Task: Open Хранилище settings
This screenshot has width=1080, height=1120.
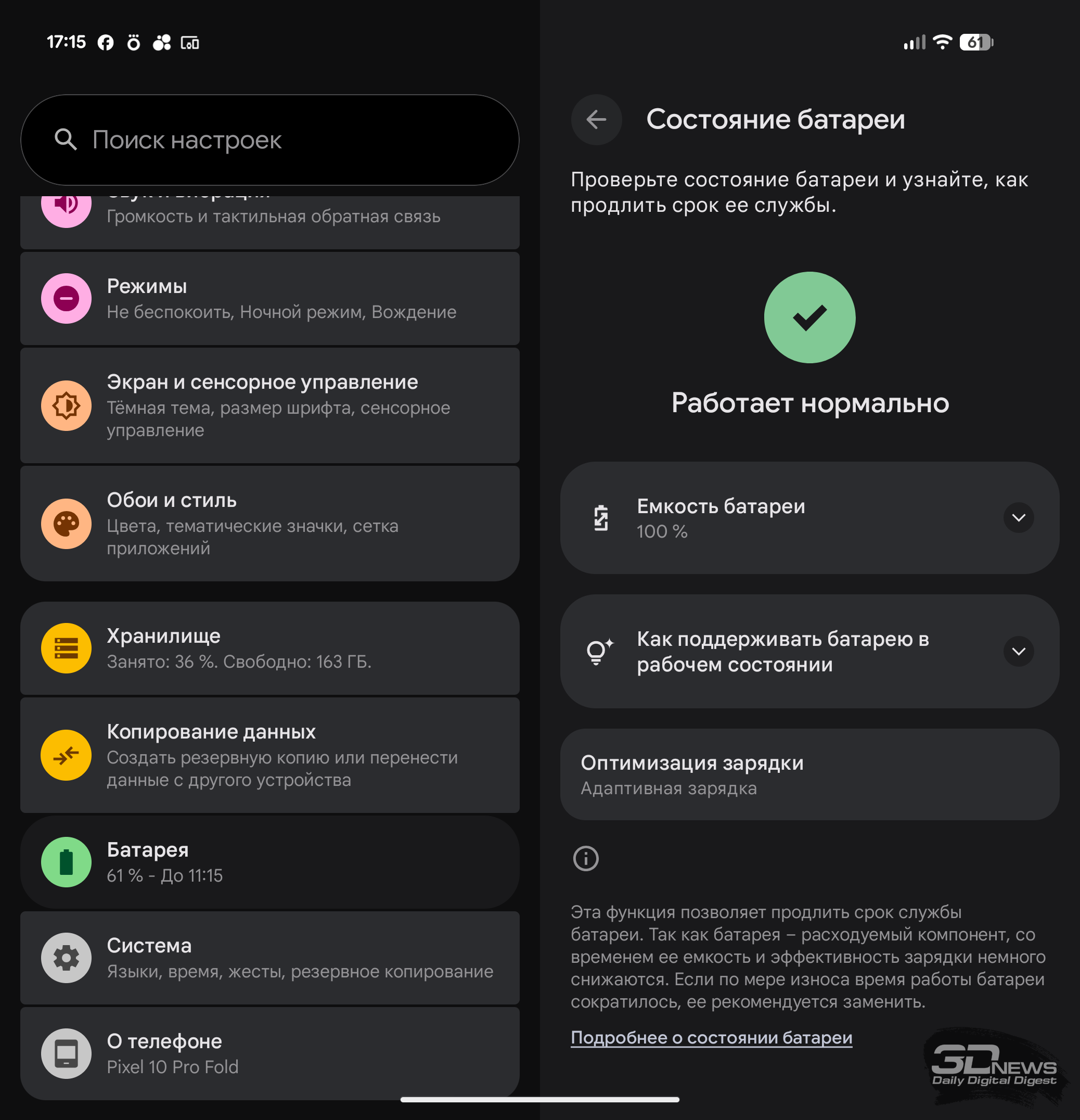Action: (x=269, y=648)
